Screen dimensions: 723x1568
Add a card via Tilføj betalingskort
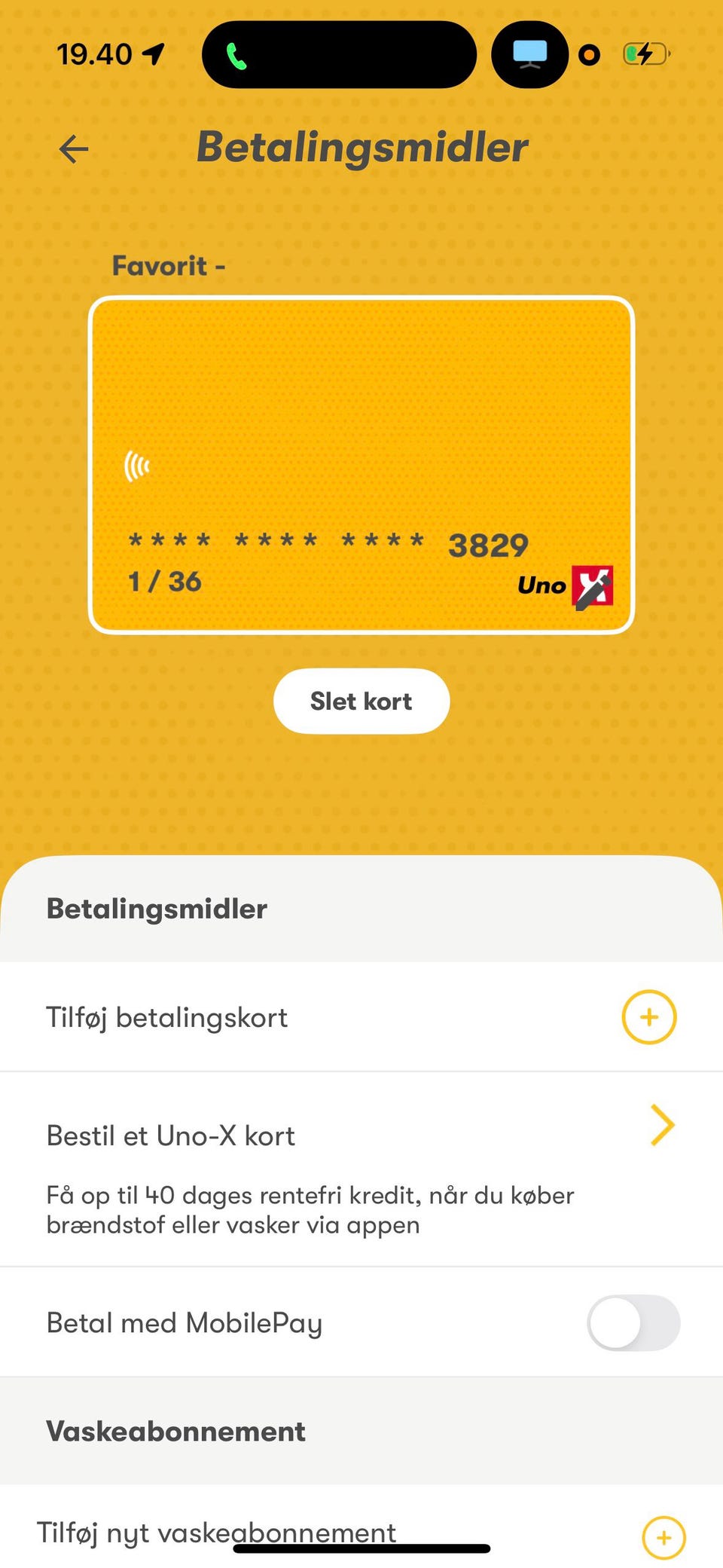click(648, 1017)
